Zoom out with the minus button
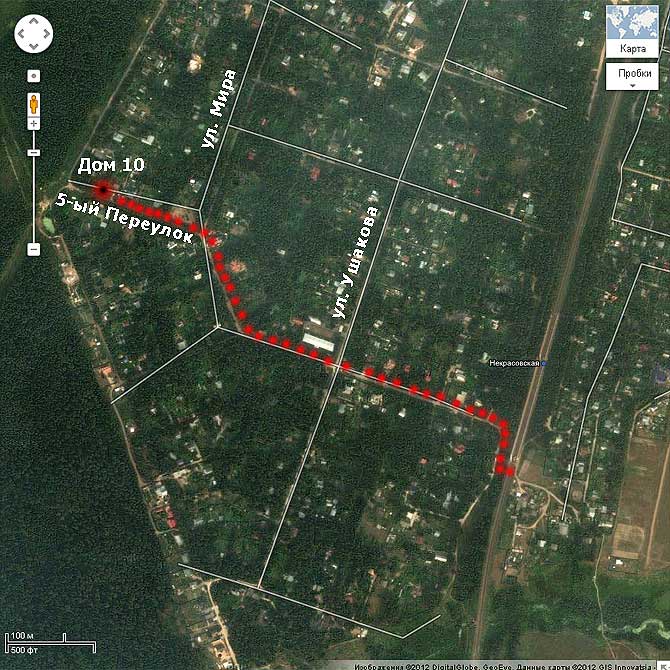Screen dimensions: 670x670 coord(33,248)
